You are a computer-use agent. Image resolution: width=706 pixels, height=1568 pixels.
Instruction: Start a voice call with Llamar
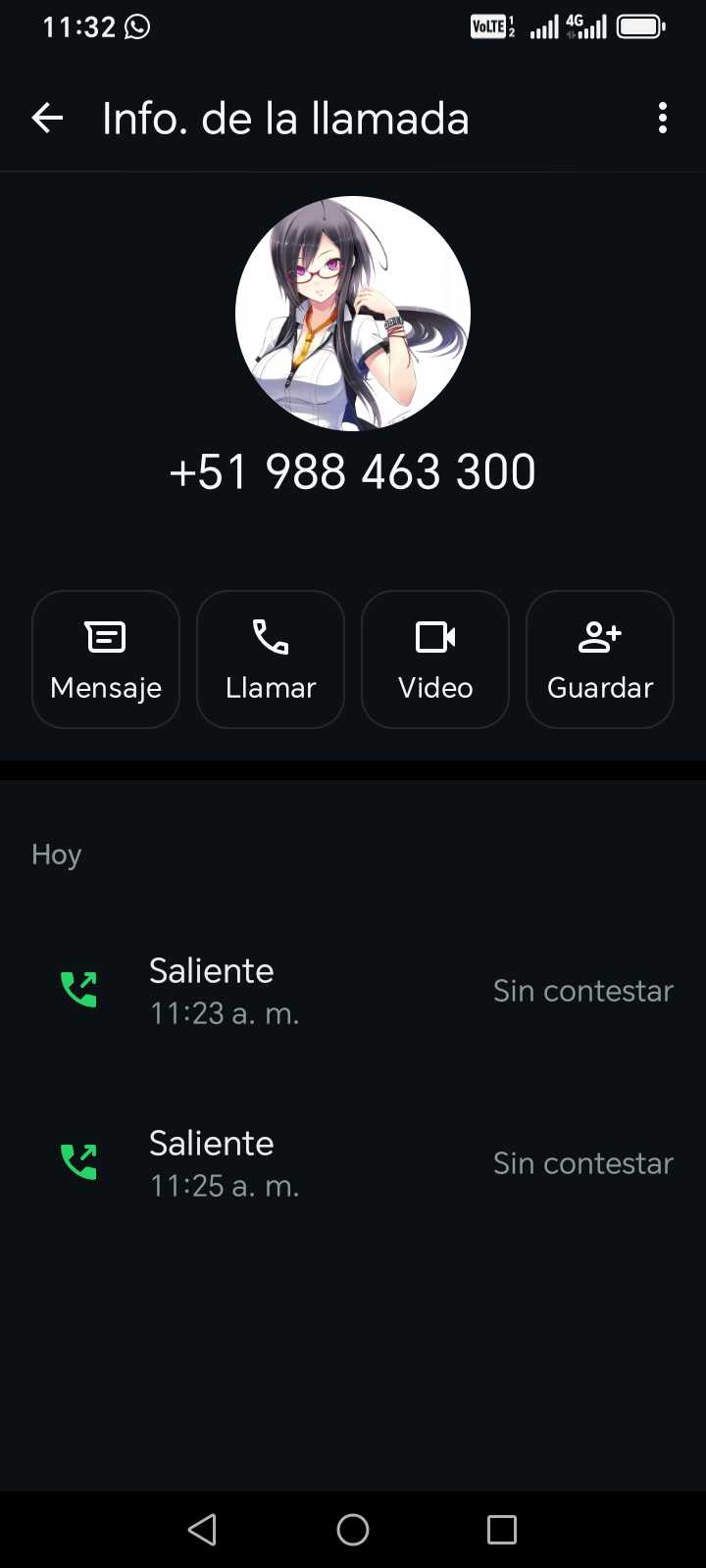click(x=271, y=660)
